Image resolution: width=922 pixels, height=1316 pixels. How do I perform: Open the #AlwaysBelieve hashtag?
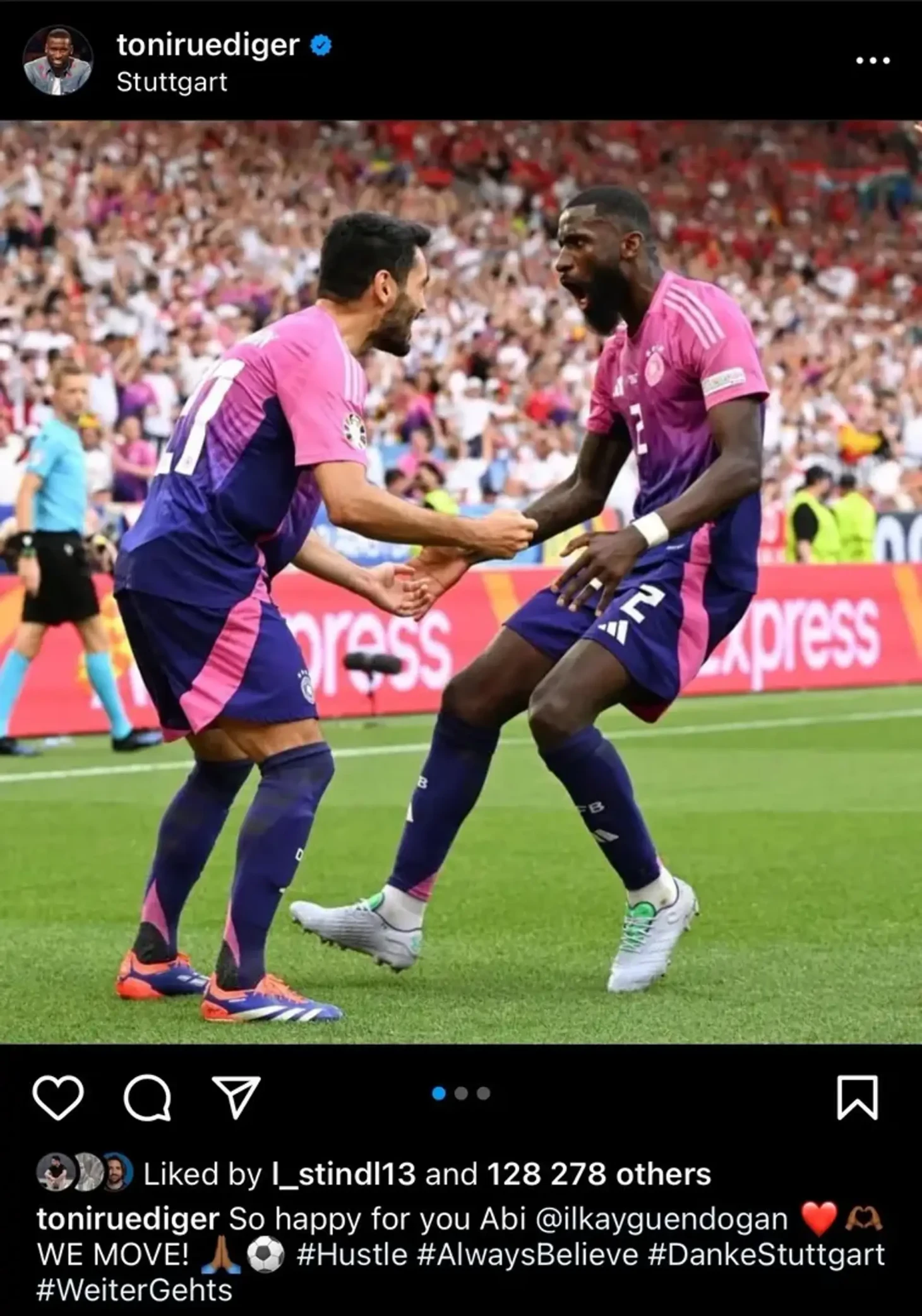click(x=527, y=1254)
